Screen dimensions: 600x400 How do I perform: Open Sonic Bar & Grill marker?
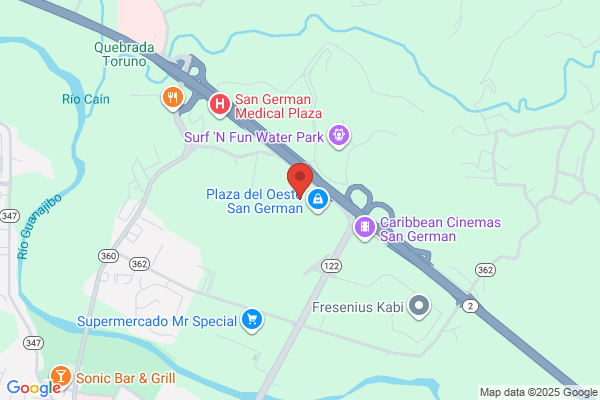click(60, 377)
